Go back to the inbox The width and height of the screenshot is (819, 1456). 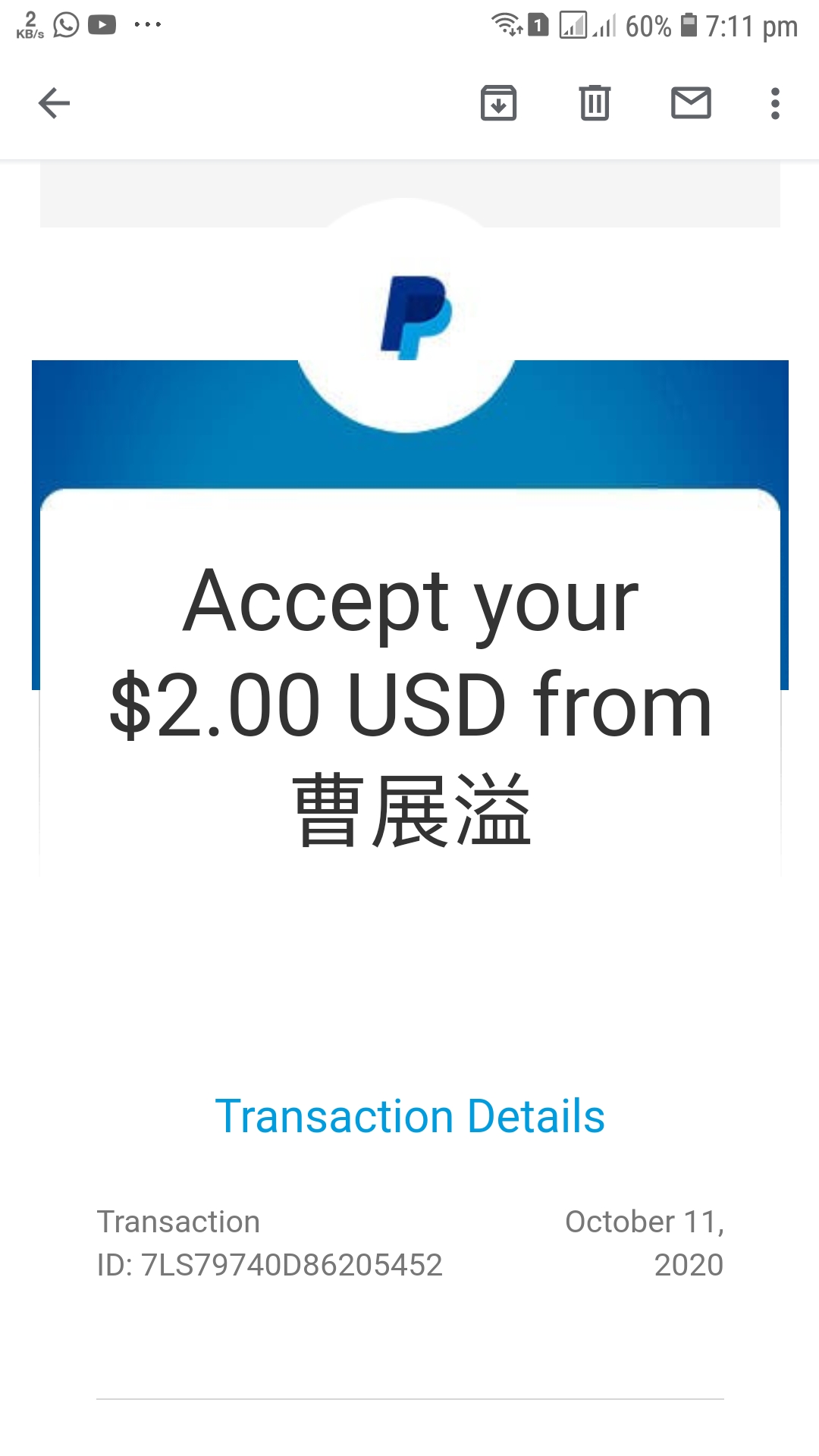[54, 103]
